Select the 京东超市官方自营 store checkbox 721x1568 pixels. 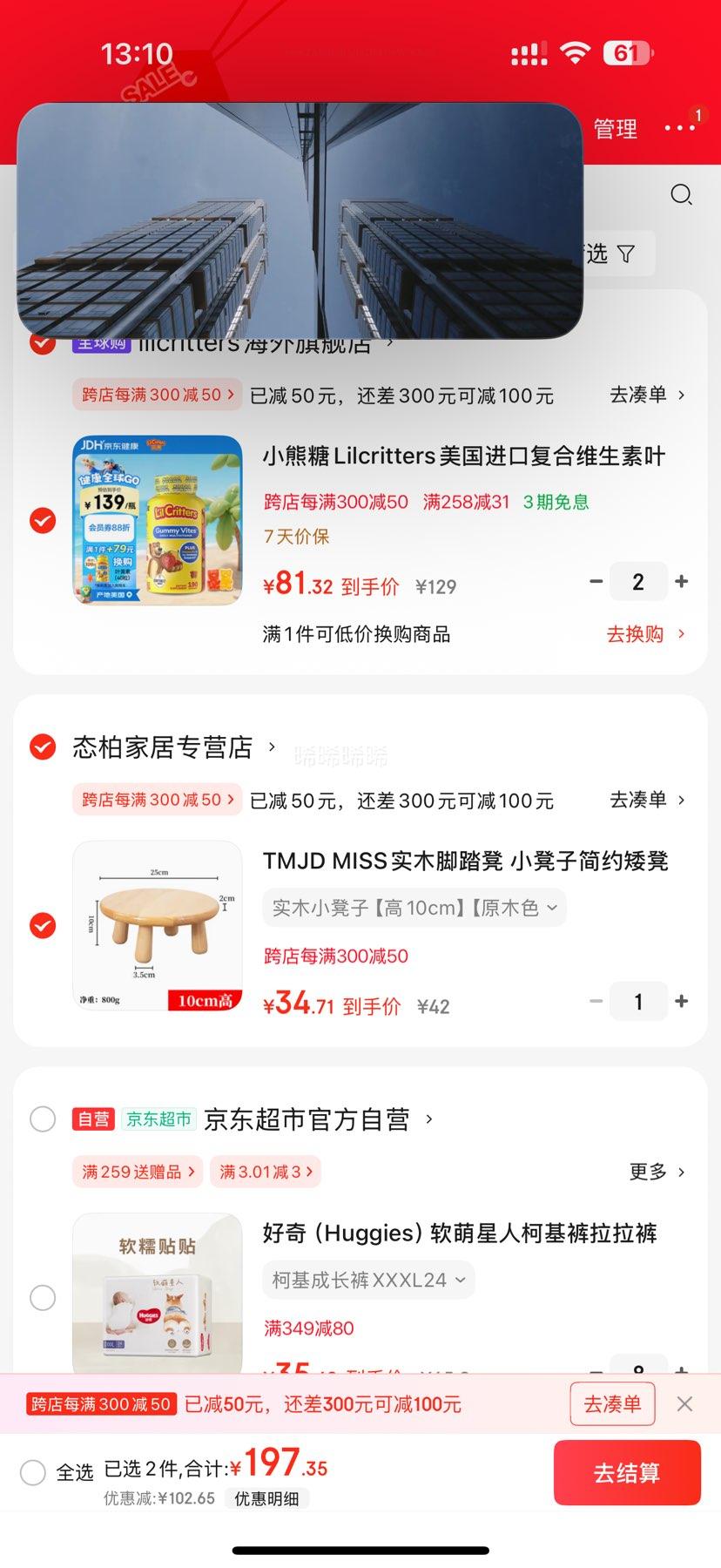click(x=43, y=1119)
